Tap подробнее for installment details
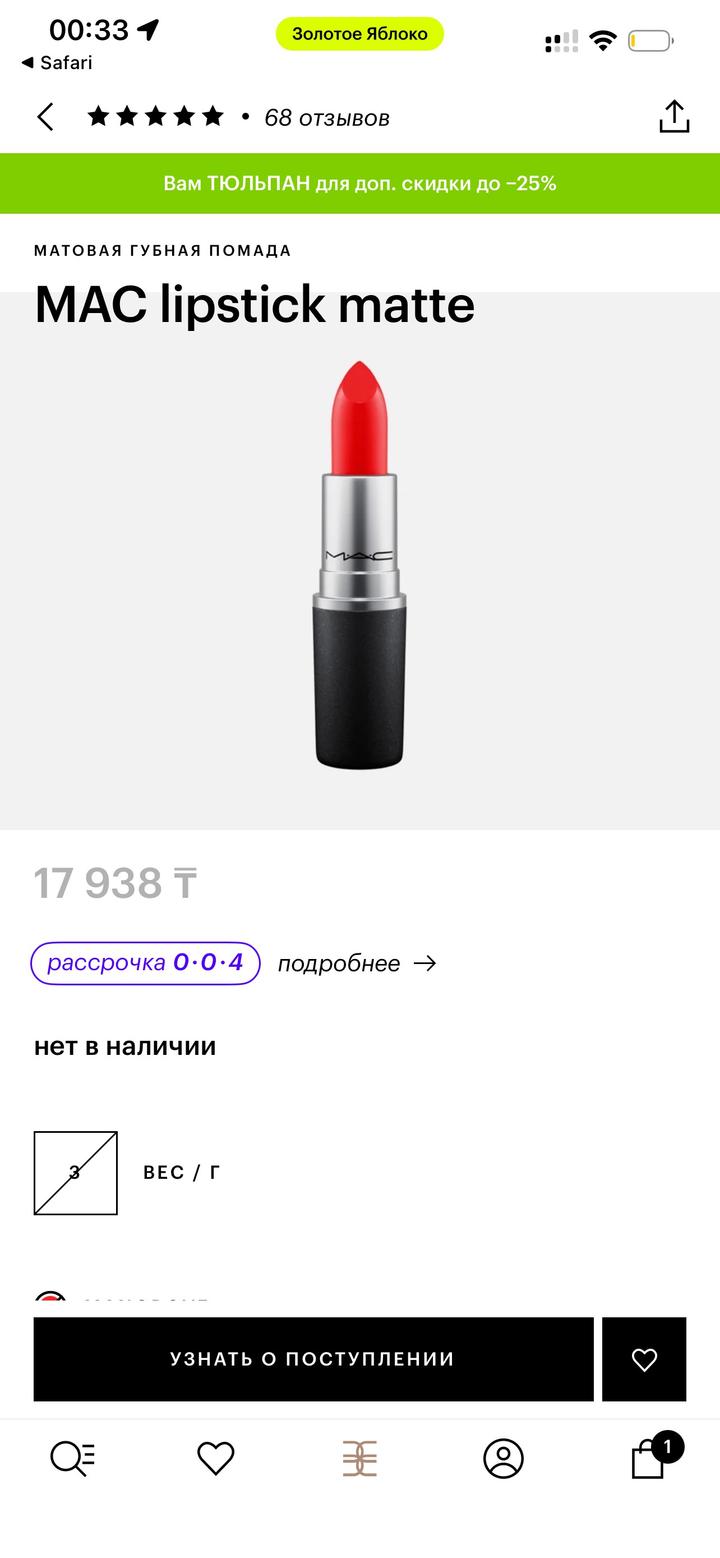The height and width of the screenshot is (1558, 720). coord(356,963)
